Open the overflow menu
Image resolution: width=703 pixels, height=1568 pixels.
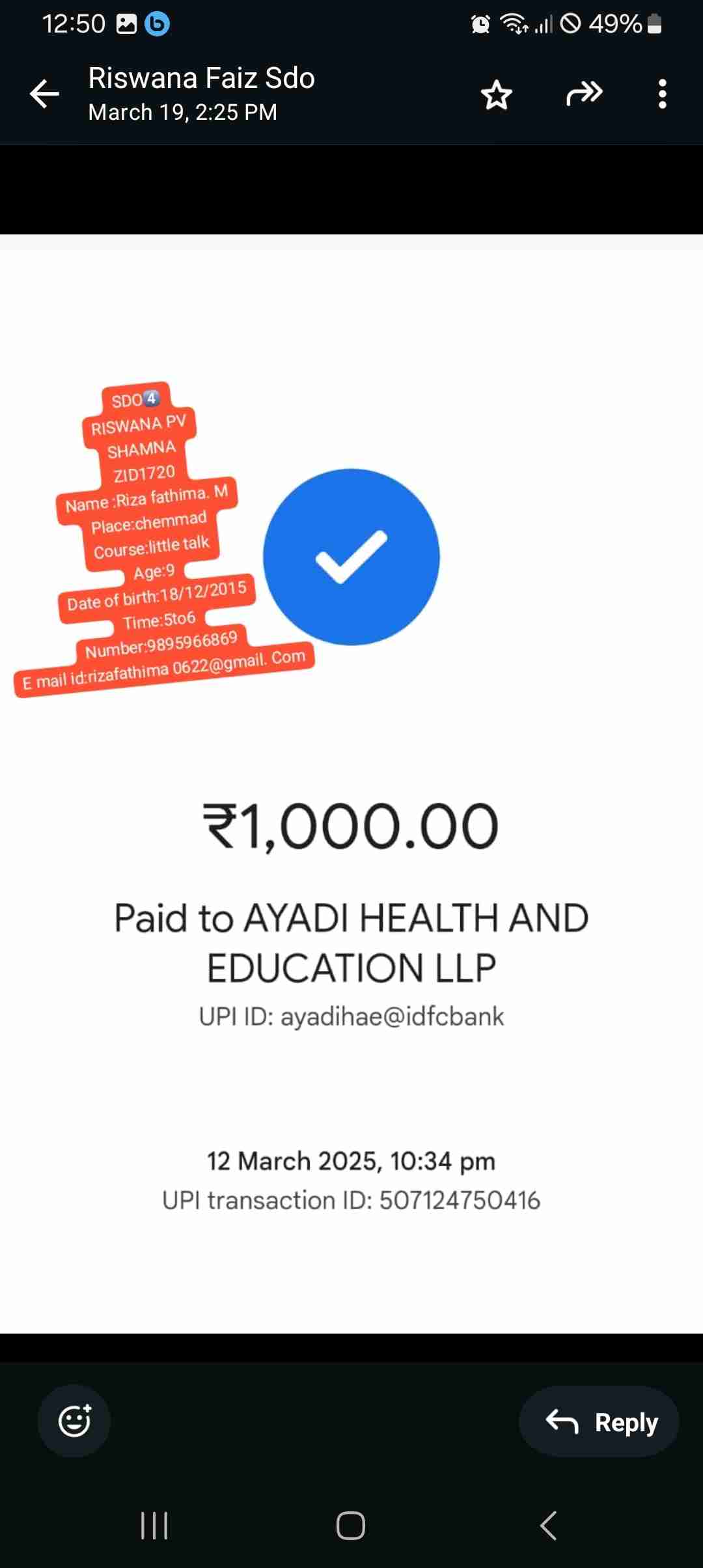[x=662, y=94]
